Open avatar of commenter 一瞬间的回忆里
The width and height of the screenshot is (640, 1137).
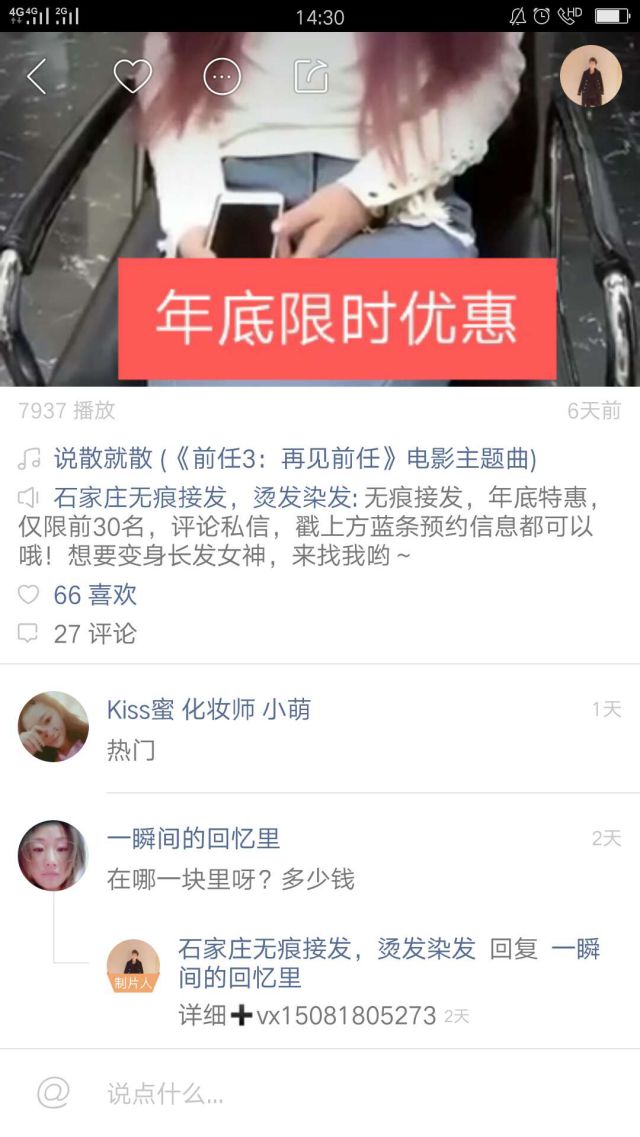(x=53, y=856)
